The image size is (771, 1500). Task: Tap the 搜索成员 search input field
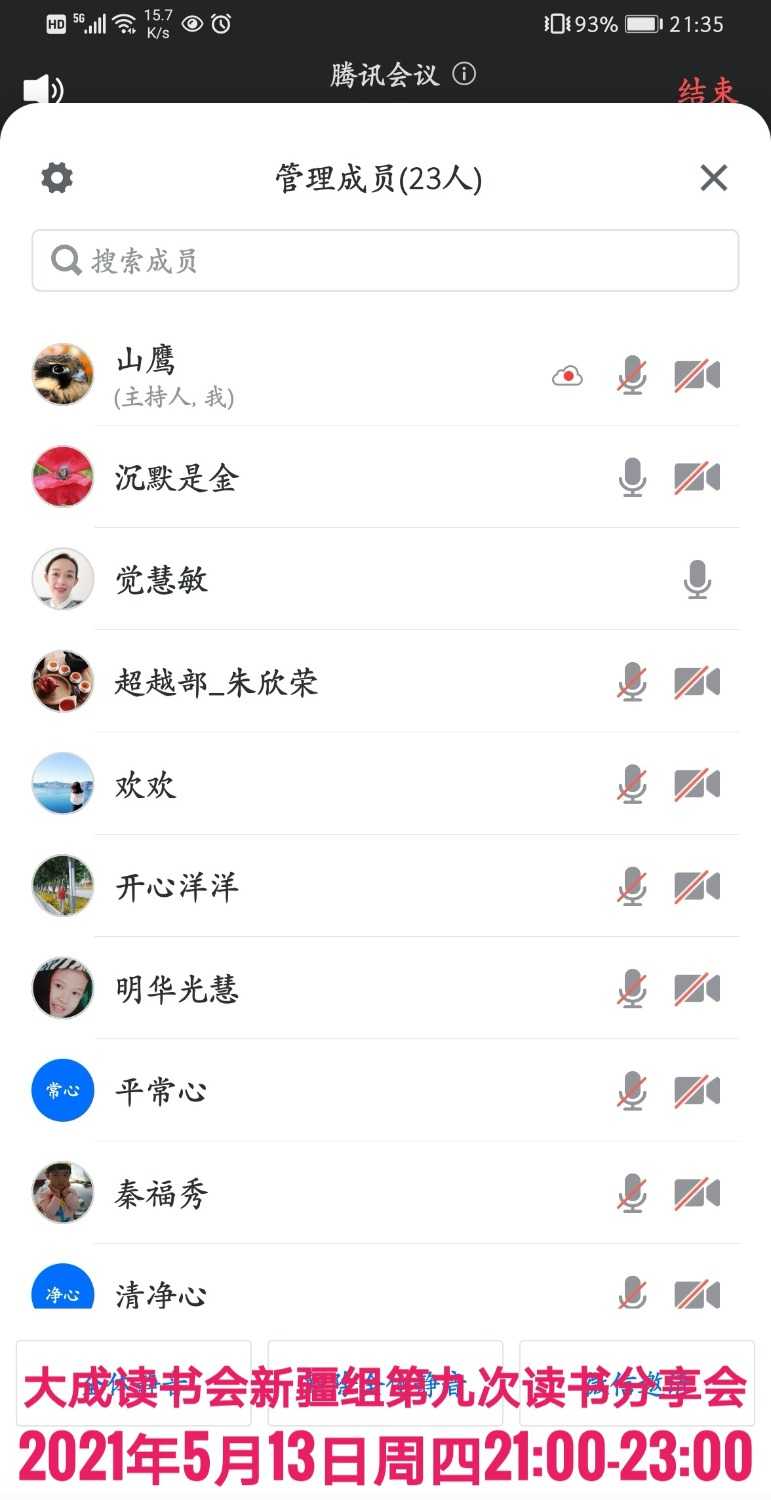tap(385, 259)
